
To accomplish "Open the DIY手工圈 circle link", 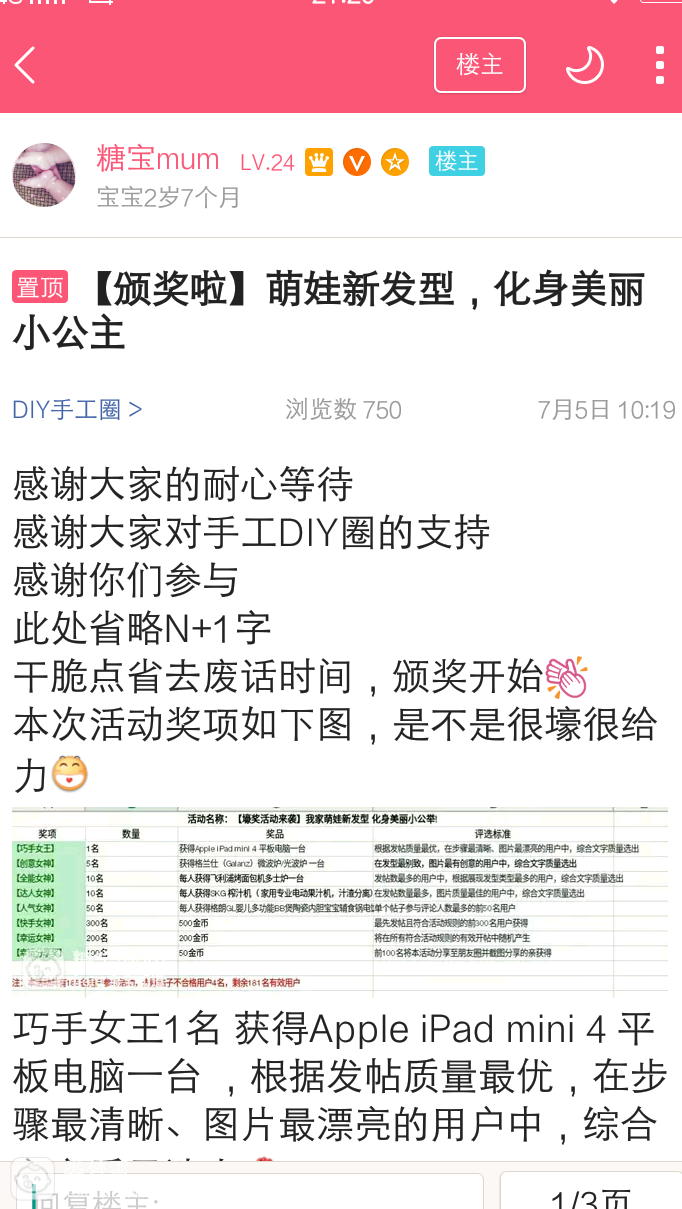I will (77, 409).
